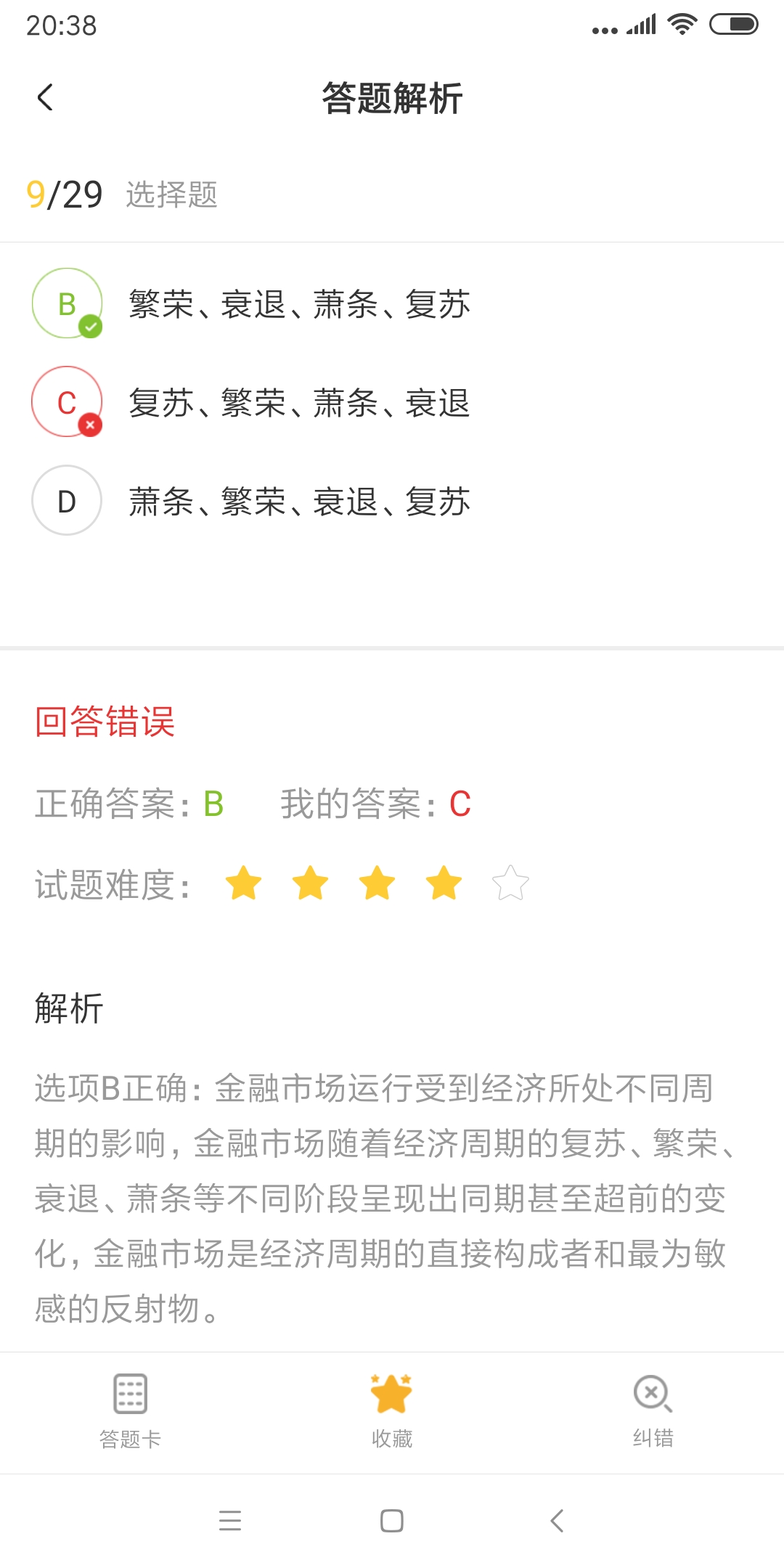Open the 答题卡 answer sheet
This screenshot has height=1568, width=784.
coord(131,1411)
